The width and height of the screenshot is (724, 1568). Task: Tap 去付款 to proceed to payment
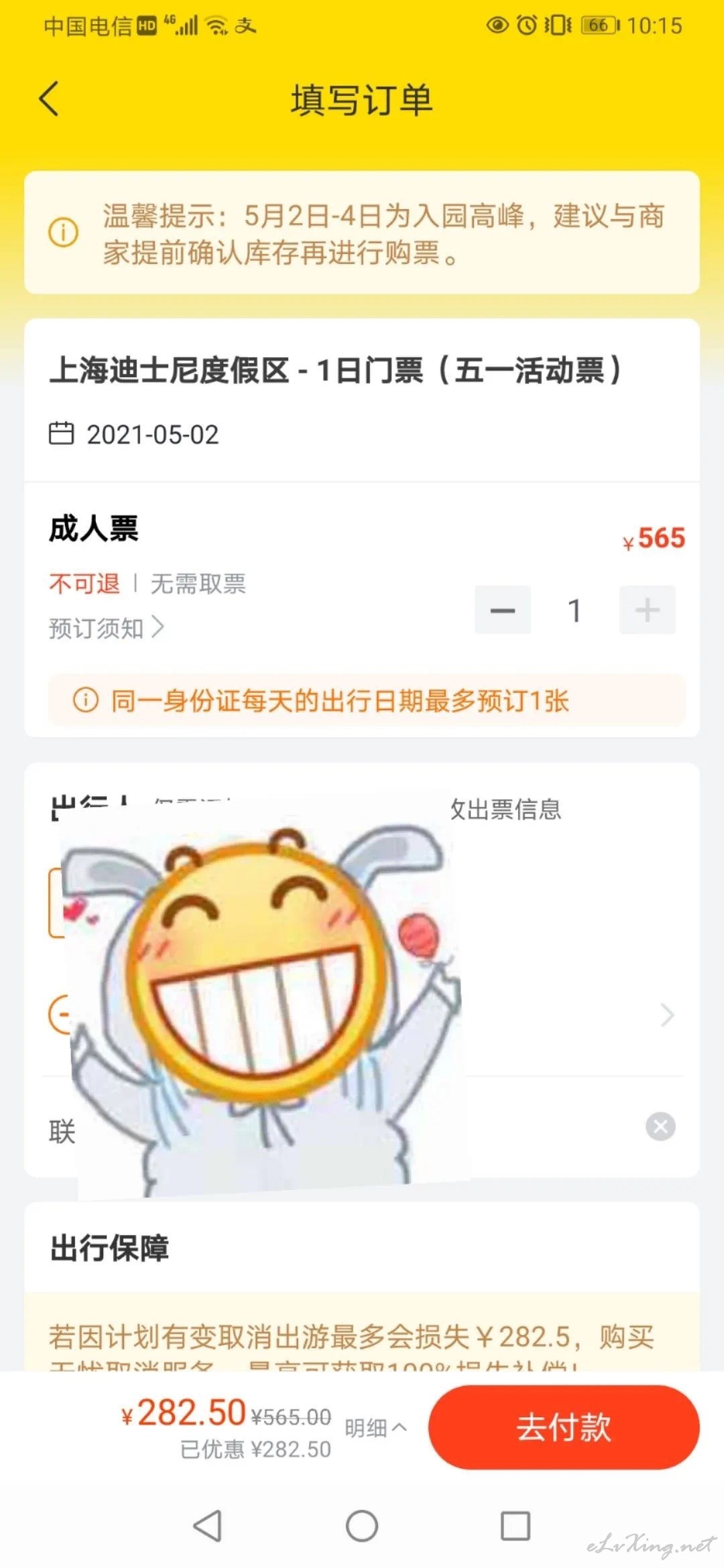564,1427
